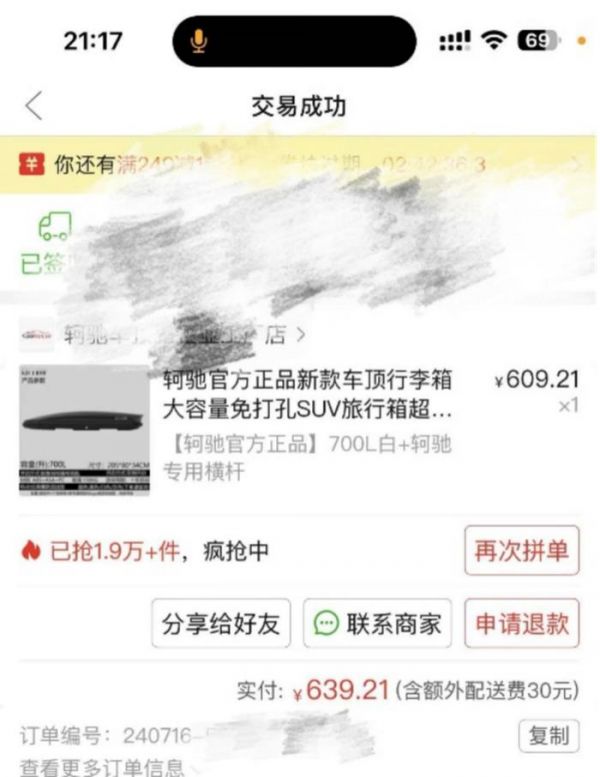Request a refund with 申请退款
The width and height of the screenshot is (600, 777).
coord(521,624)
